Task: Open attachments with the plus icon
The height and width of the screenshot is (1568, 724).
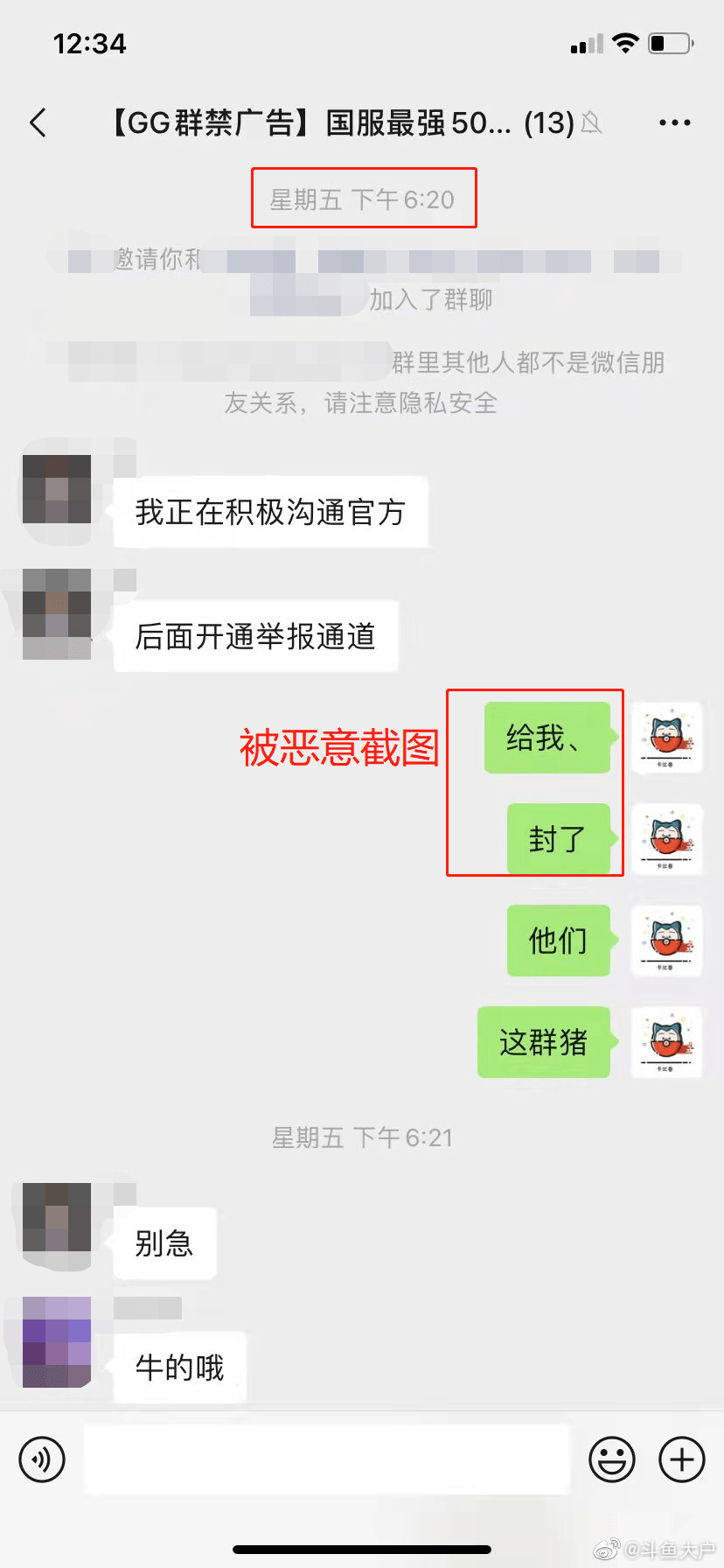Action: pyautogui.click(x=681, y=1459)
